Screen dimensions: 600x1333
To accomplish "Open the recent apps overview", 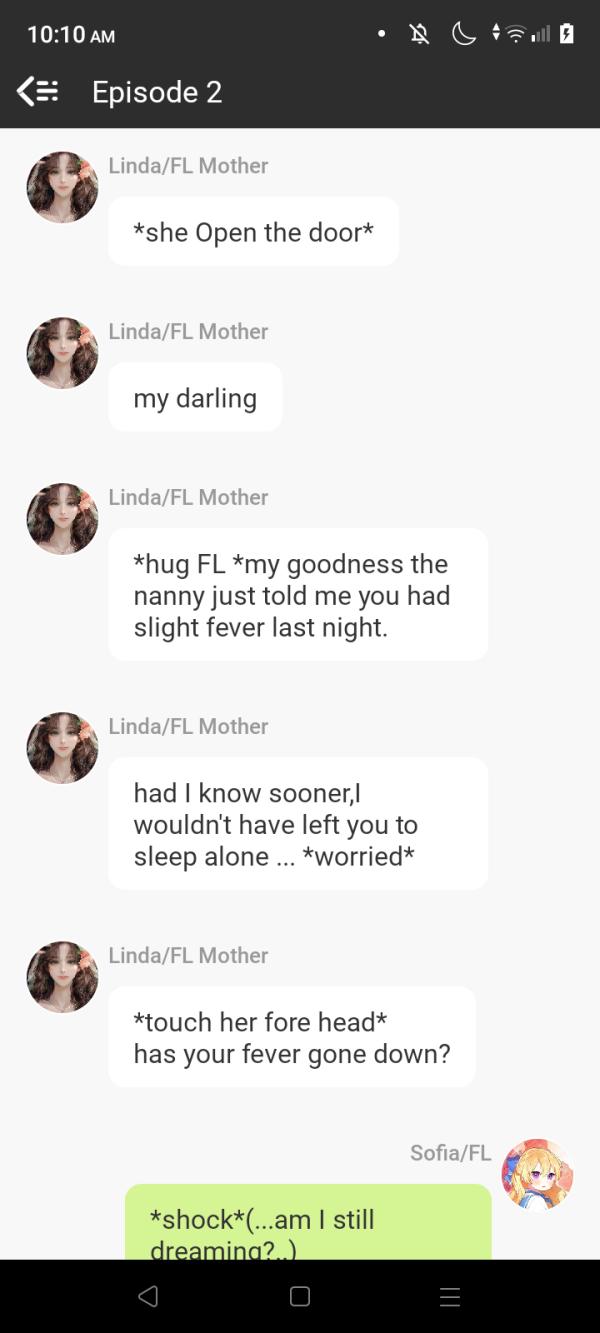I will [450, 1297].
